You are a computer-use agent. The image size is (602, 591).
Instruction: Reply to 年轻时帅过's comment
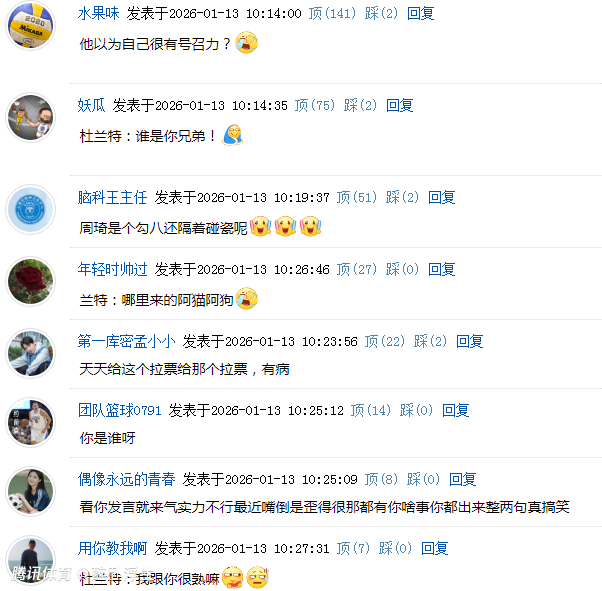tap(442, 269)
